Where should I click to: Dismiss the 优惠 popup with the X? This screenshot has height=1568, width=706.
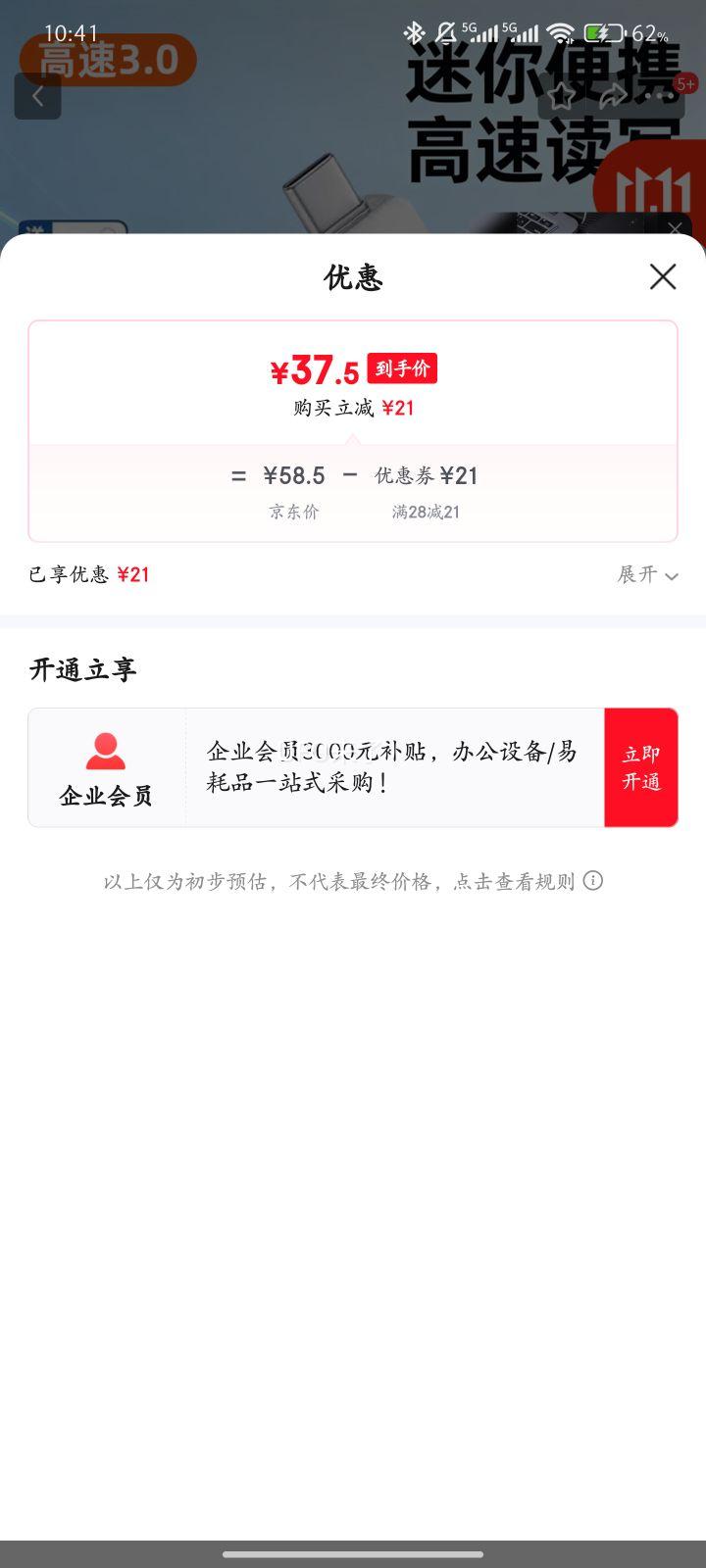[x=663, y=277]
